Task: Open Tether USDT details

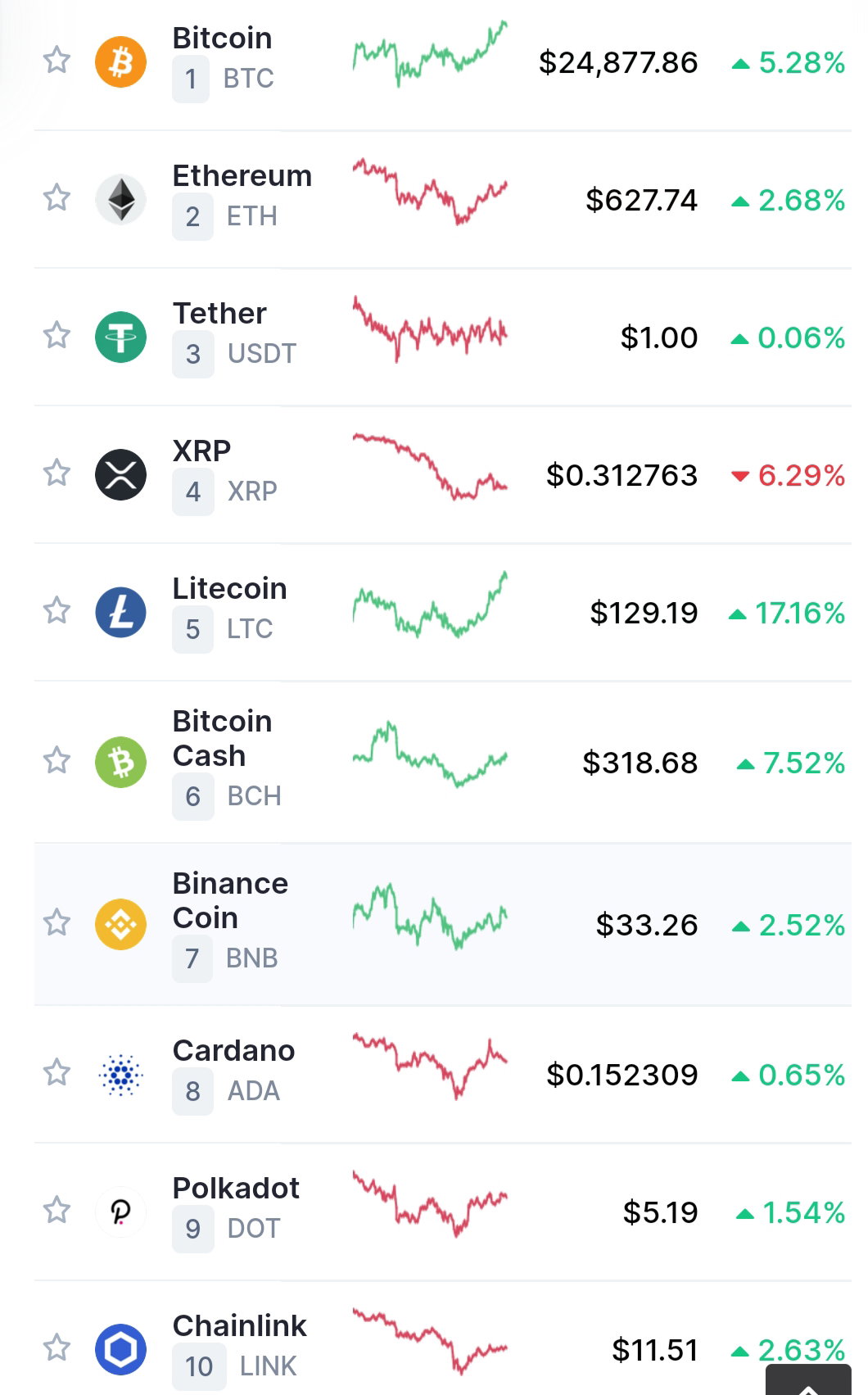Action: click(443, 337)
